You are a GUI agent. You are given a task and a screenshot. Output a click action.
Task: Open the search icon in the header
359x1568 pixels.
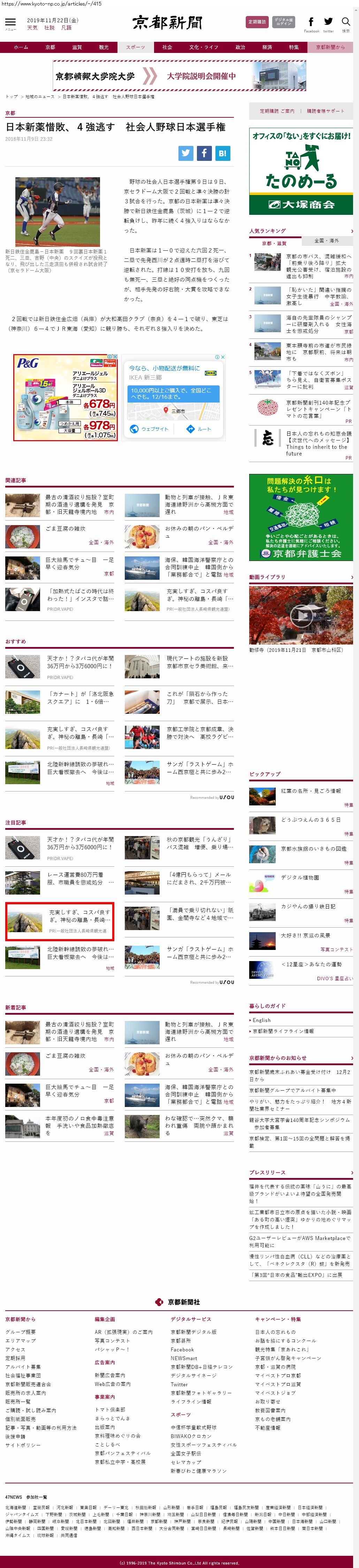[x=346, y=23]
